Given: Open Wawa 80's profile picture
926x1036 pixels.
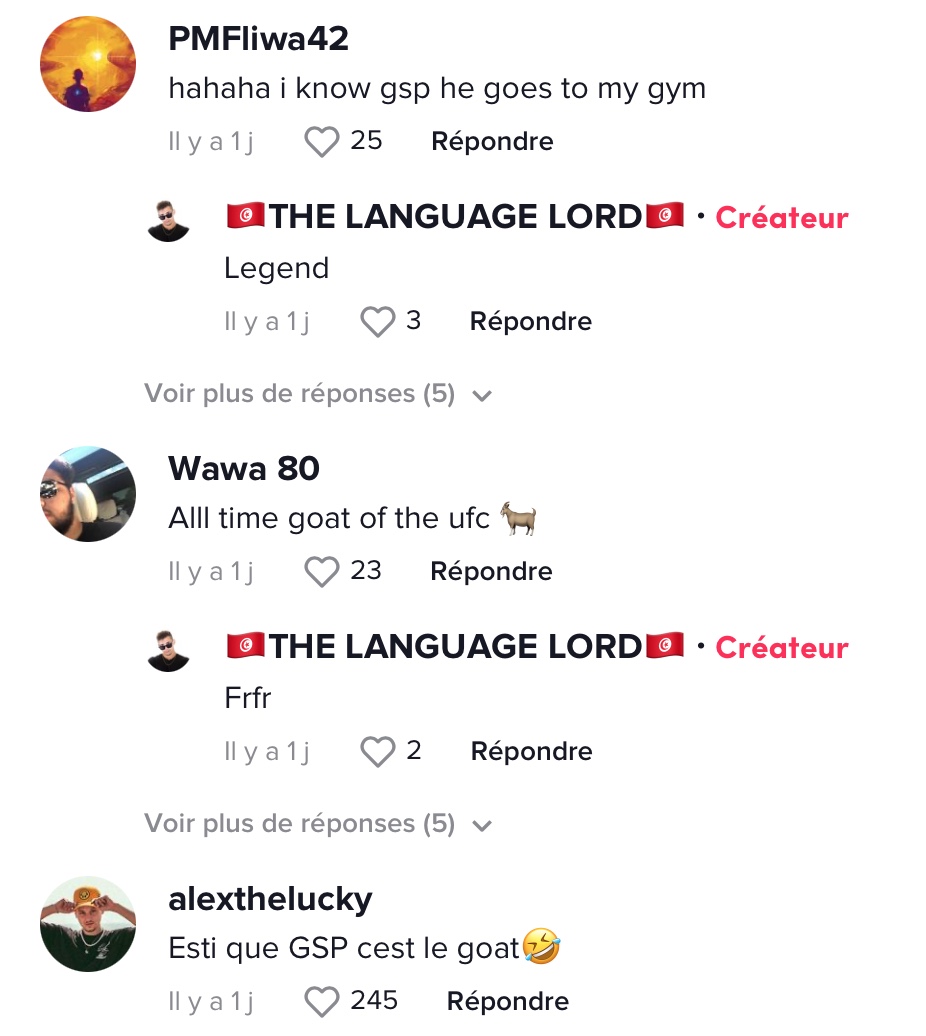Looking at the screenshot, I should [x=88, y=494].
